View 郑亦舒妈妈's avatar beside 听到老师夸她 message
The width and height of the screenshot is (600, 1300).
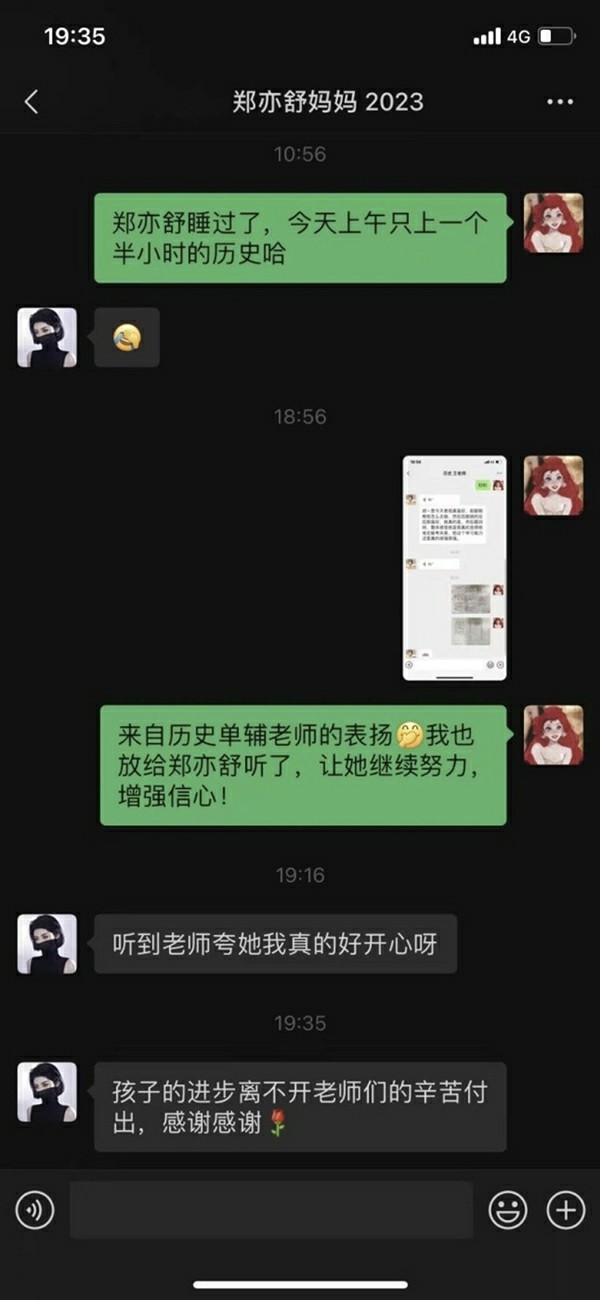point(47,944)
